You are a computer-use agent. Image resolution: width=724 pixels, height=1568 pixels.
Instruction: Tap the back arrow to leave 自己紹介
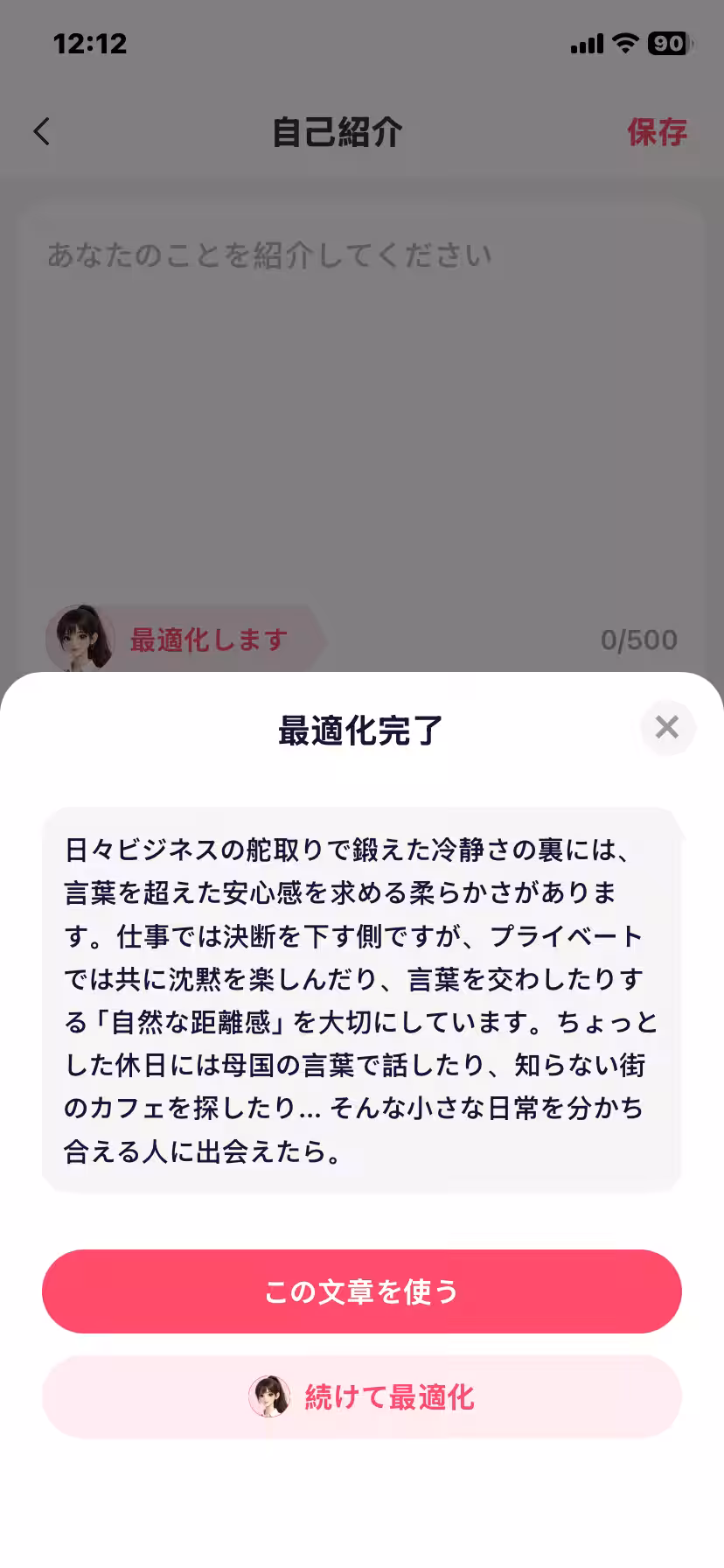coord(40,130)
